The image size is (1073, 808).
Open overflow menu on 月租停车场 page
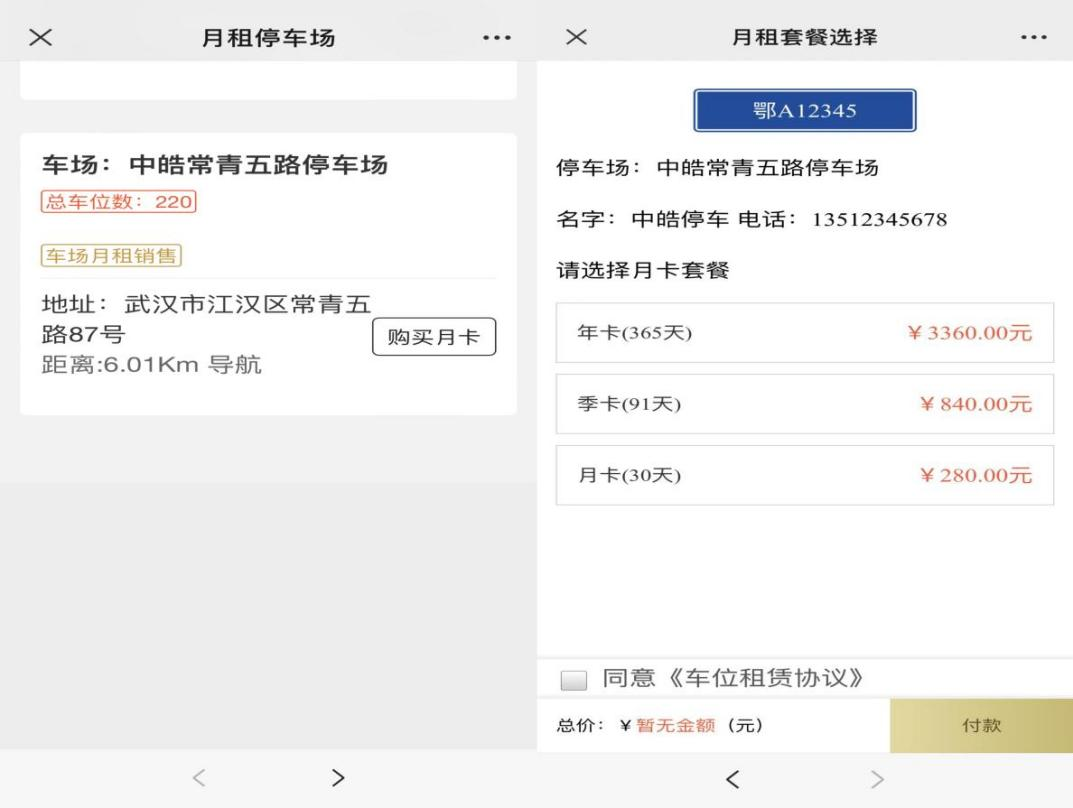coord(496,38)
